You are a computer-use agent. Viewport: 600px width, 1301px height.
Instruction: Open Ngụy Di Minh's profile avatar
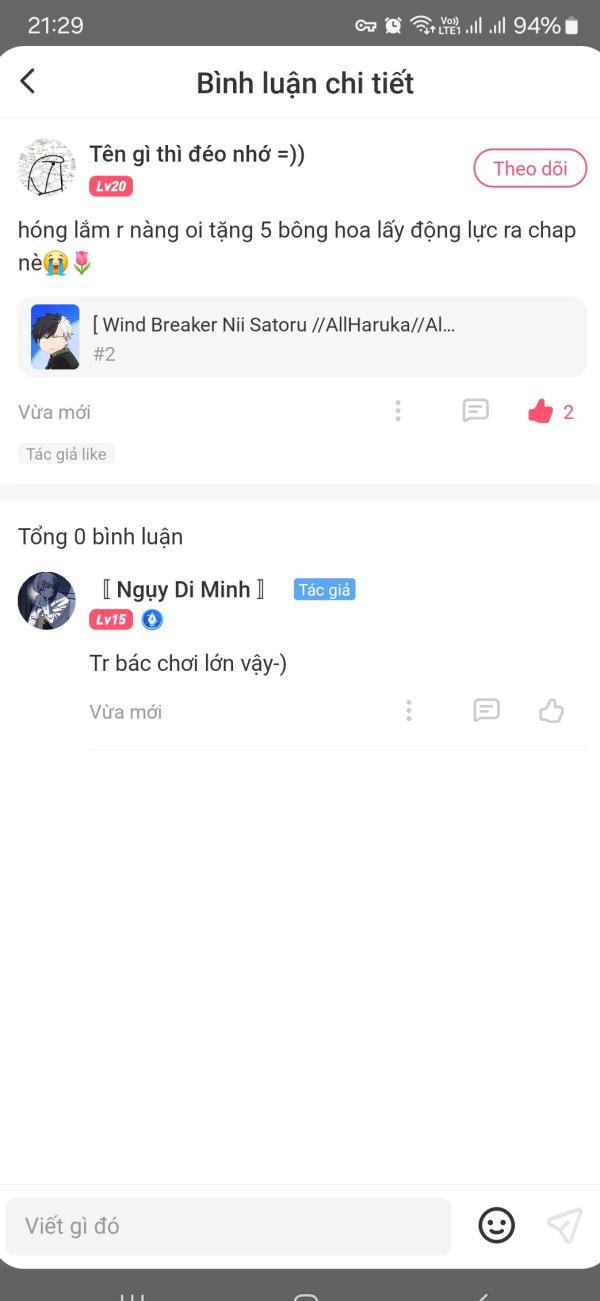click(47, 600)
